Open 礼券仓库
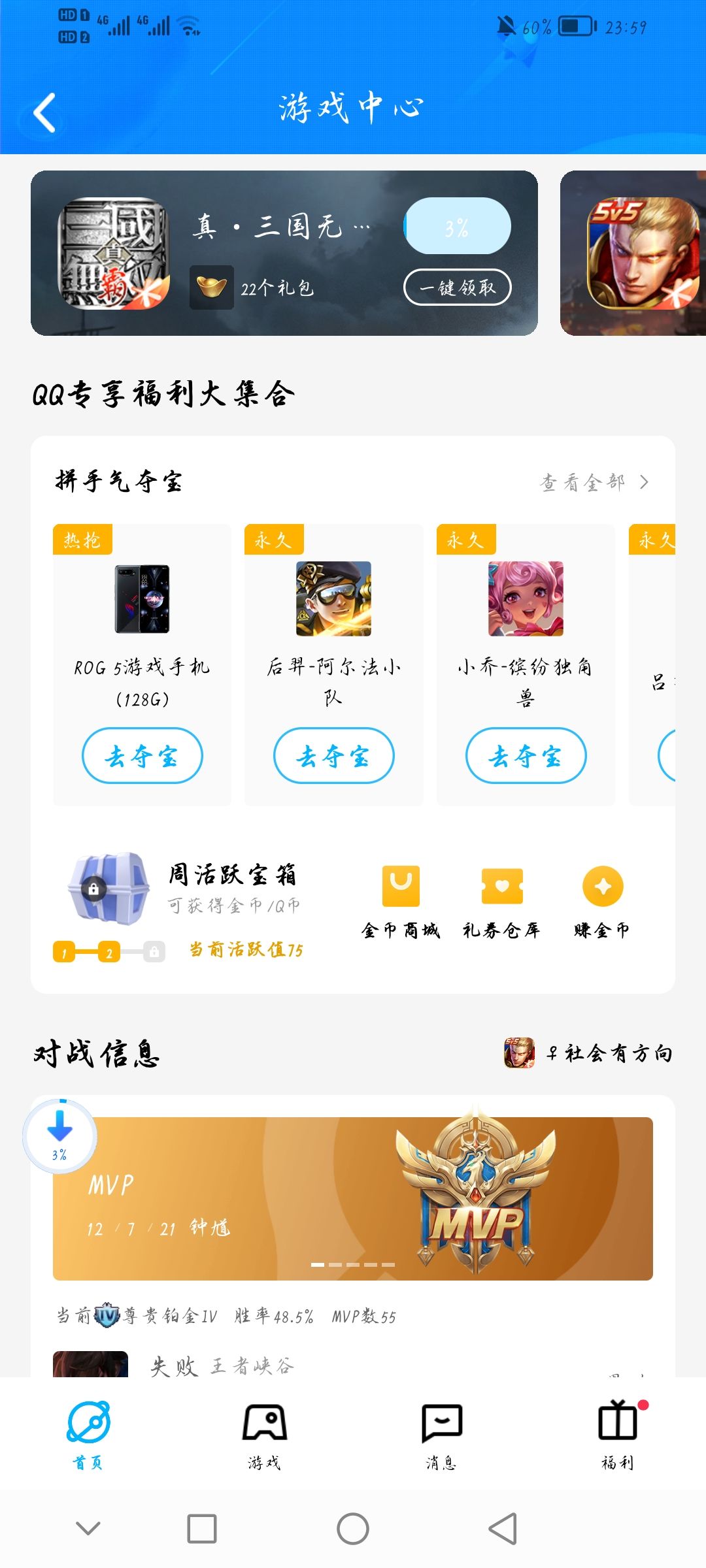 (x=501, y=902)
